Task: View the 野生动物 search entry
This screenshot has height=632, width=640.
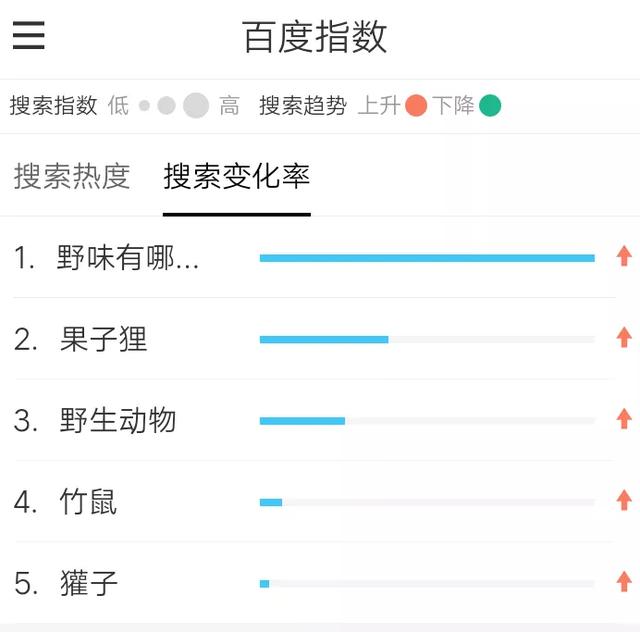Action: tap(118, 420)
